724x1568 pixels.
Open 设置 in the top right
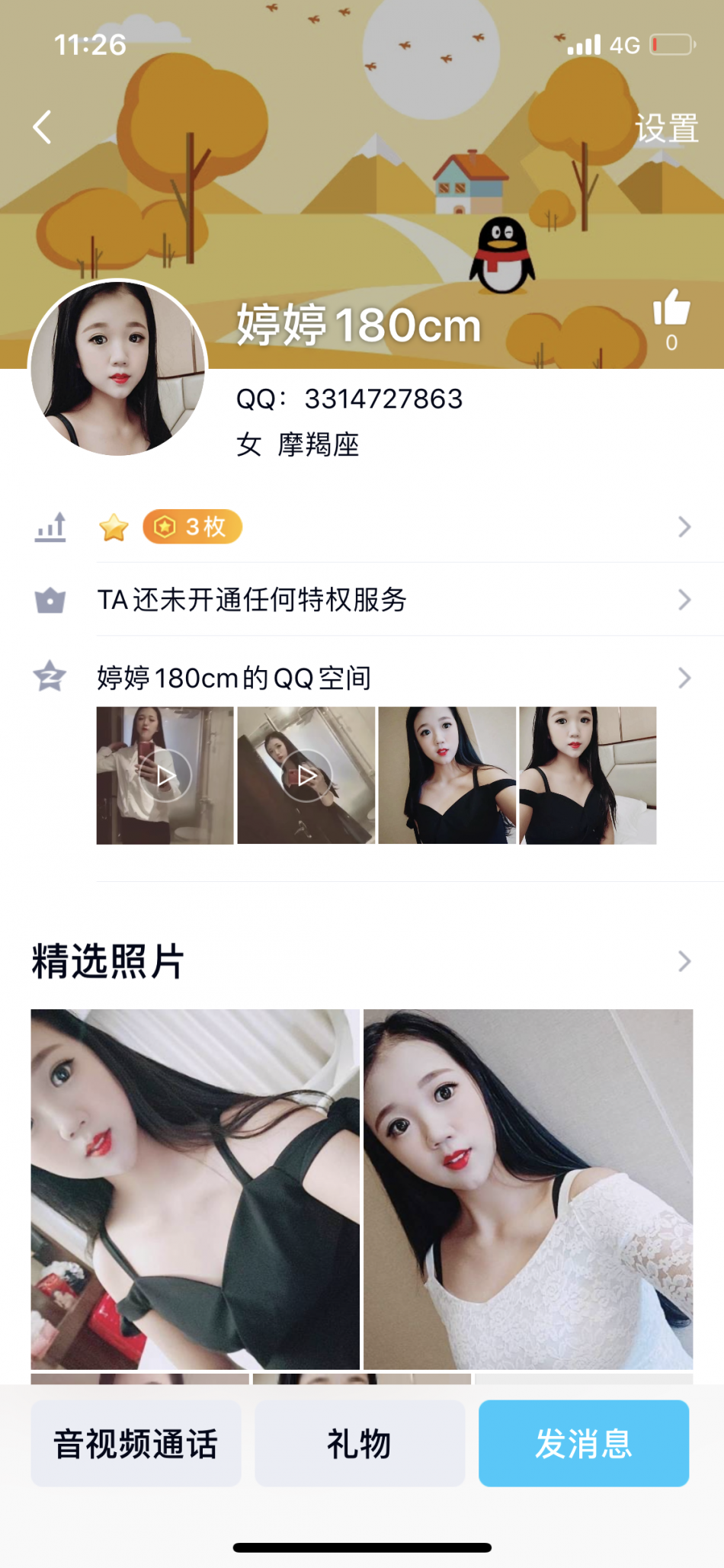click(x=666, y=129)
